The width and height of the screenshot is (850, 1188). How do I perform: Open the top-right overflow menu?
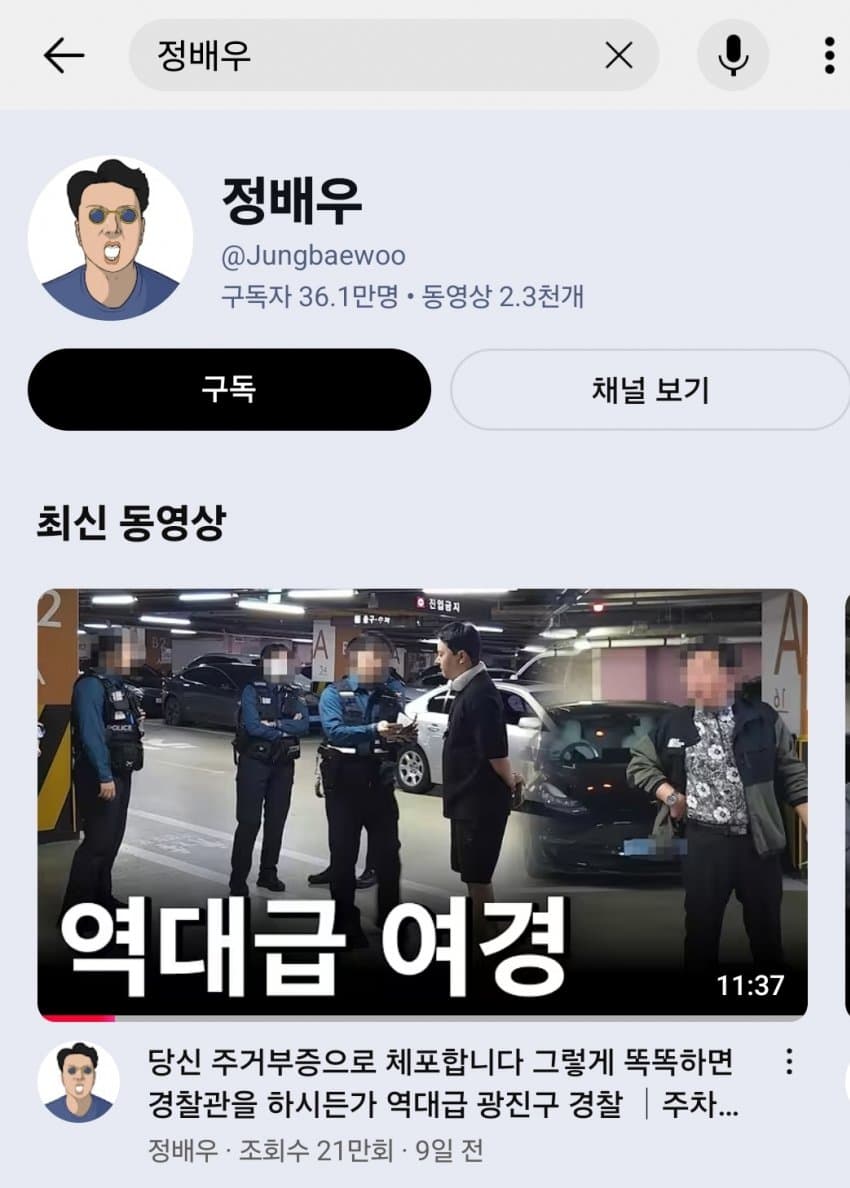(829, 55)
